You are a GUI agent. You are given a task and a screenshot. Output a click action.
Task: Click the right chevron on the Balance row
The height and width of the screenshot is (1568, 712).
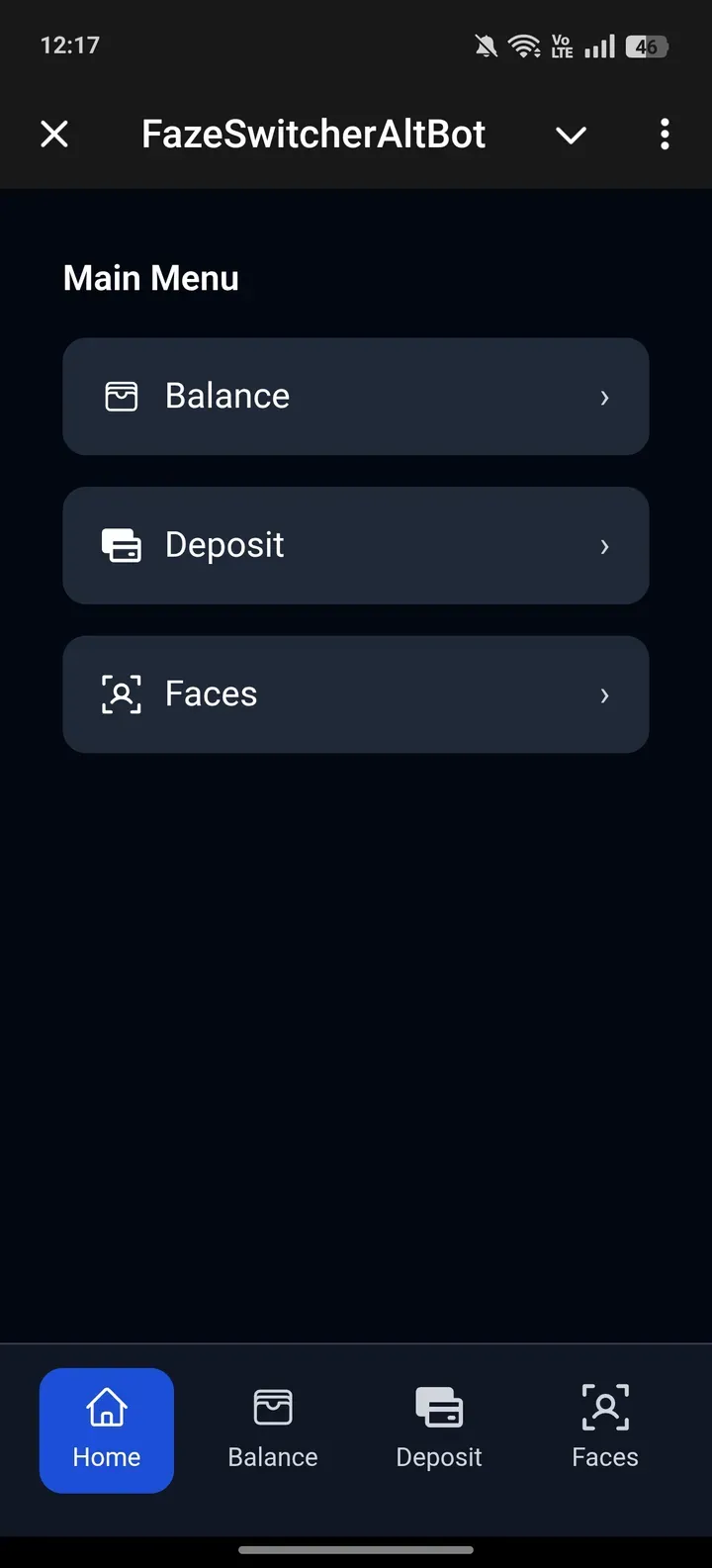point(604,397)
